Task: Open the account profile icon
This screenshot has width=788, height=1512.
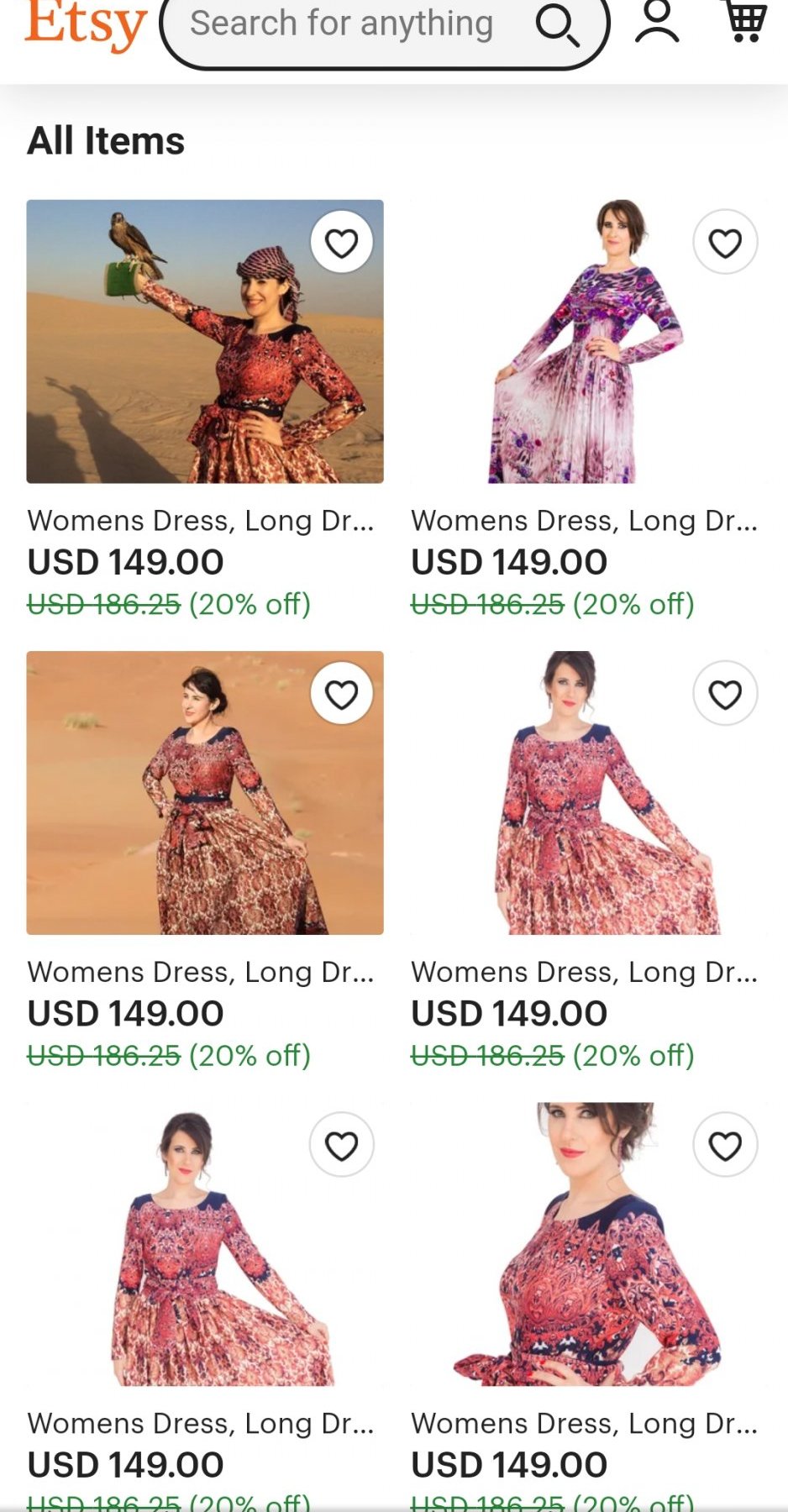Action: [657, 22]
